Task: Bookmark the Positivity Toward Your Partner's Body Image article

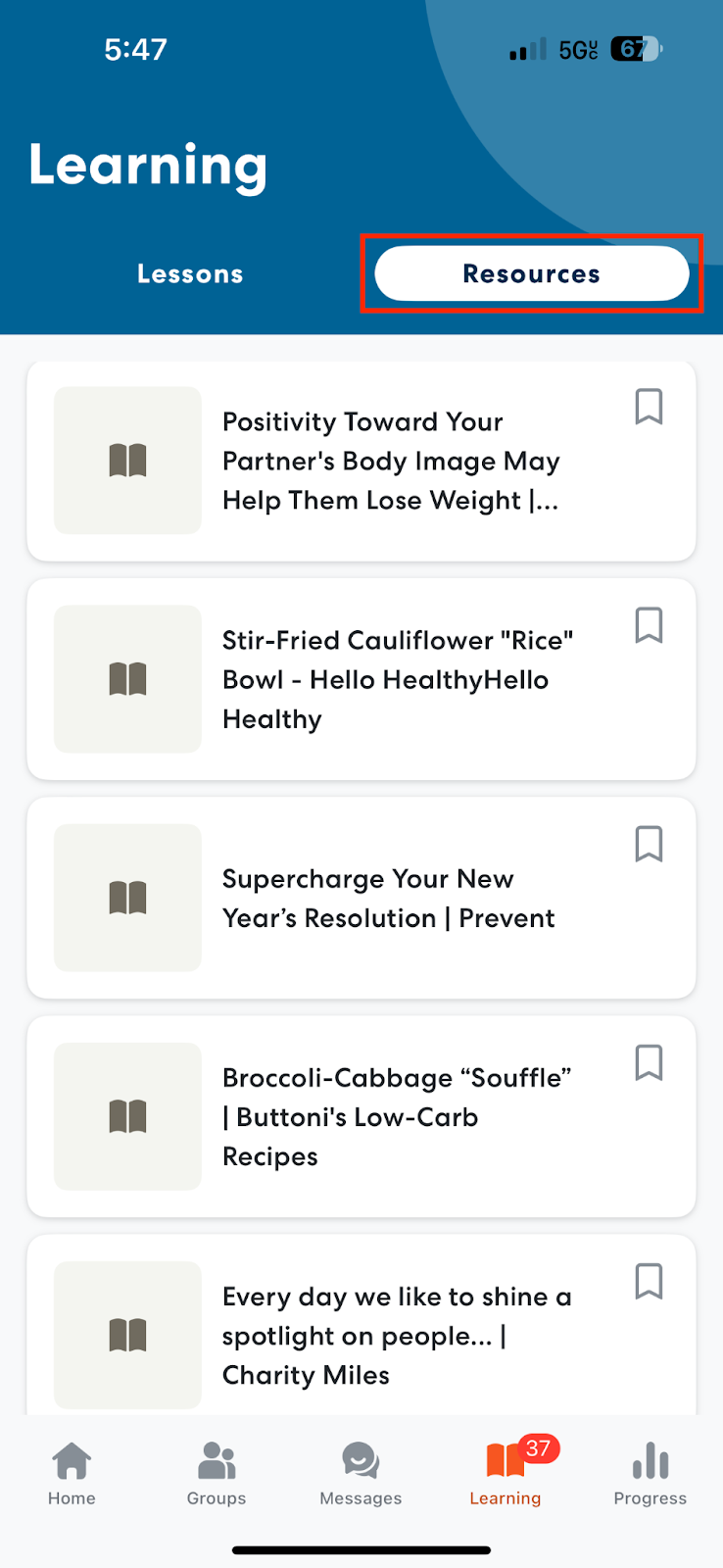Action: pos(649,407)
